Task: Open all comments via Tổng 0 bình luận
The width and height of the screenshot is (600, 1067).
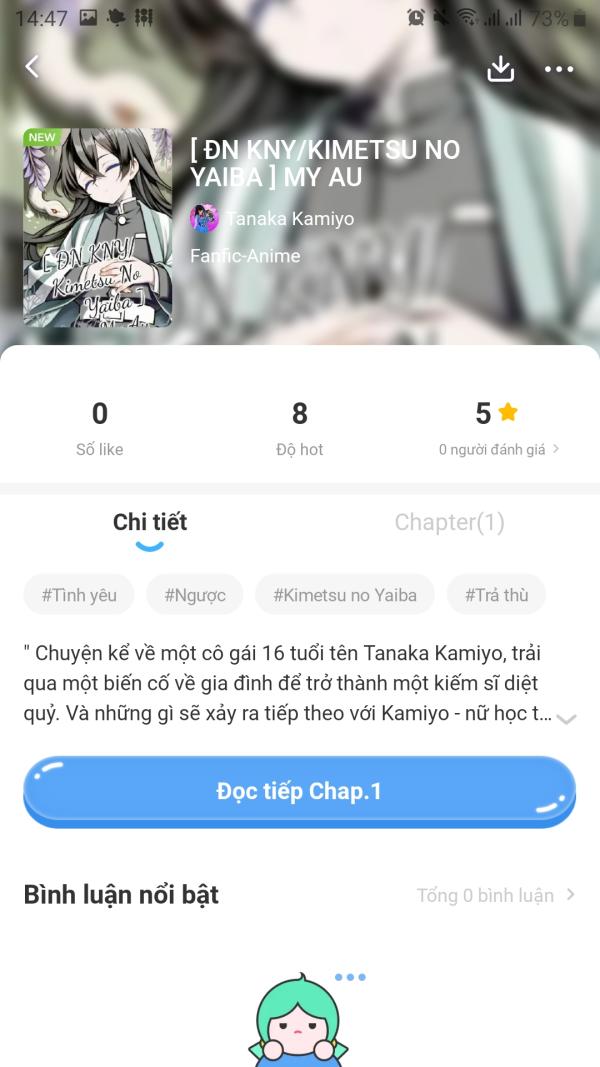Action: point(495,895)
